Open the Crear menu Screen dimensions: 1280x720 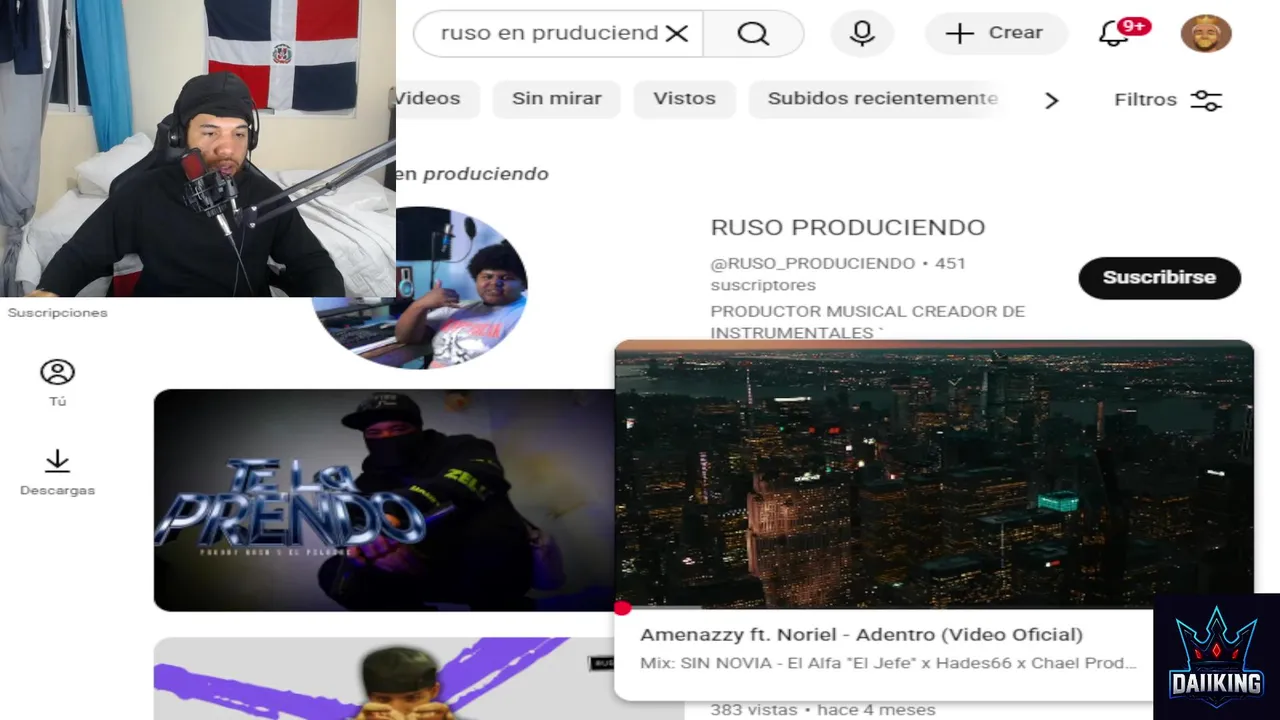(x=994, y=33)
